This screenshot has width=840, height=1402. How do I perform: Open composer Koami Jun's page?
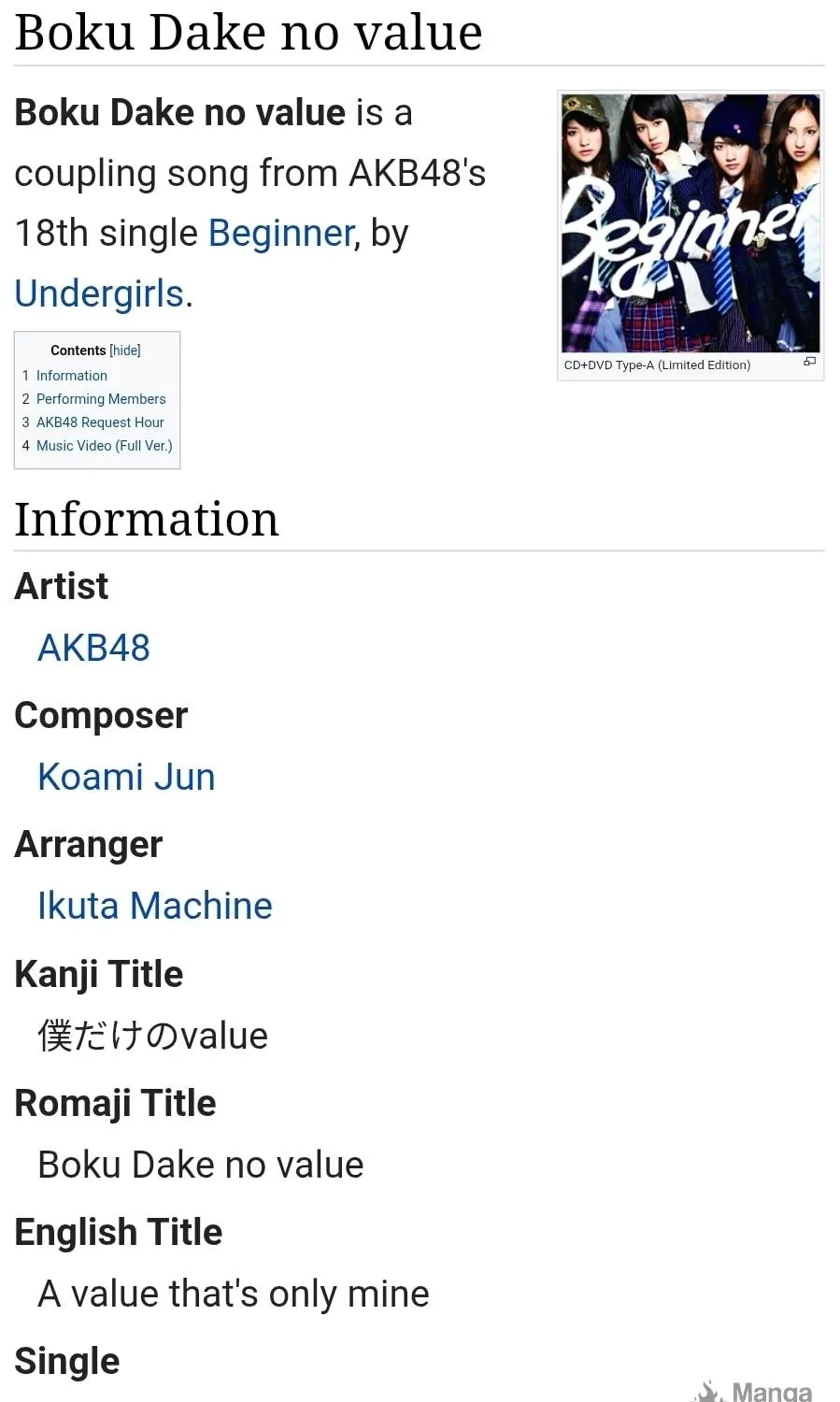click(126, 777)
